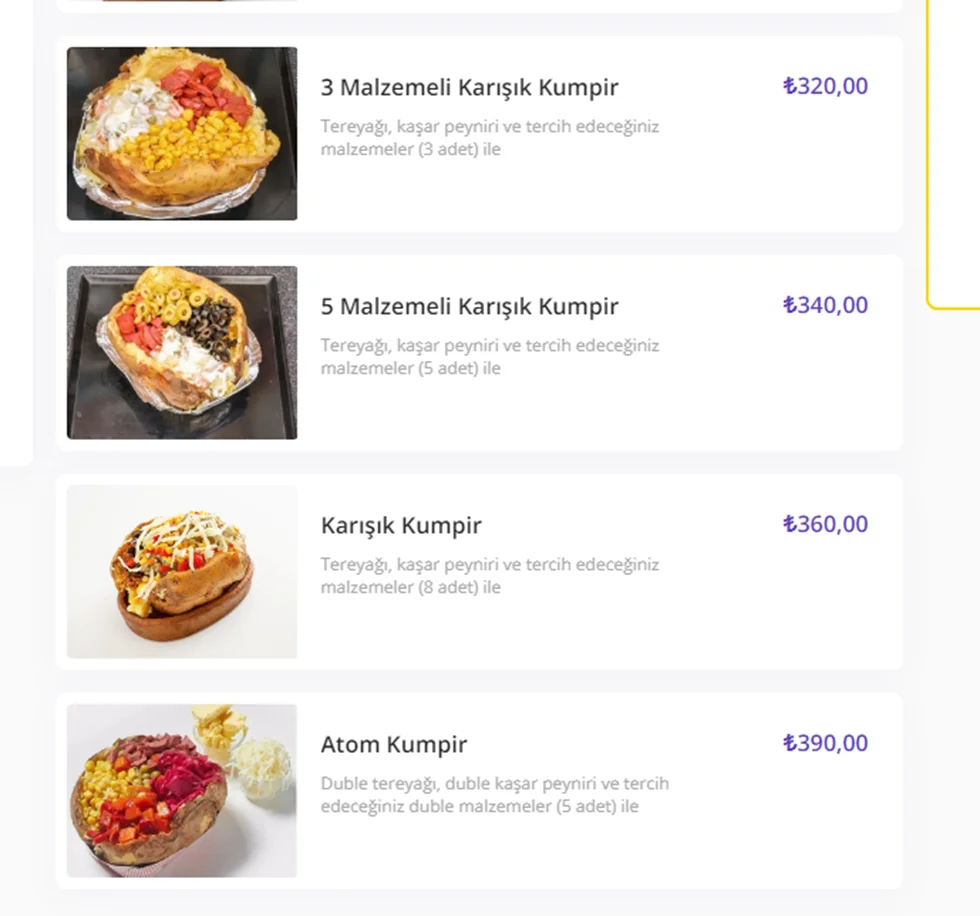The width and height of the screenshot is (980, 916).
Task: Open the 3 Malzemeli Karışık Kumpir item
Action: click(469, 88)
